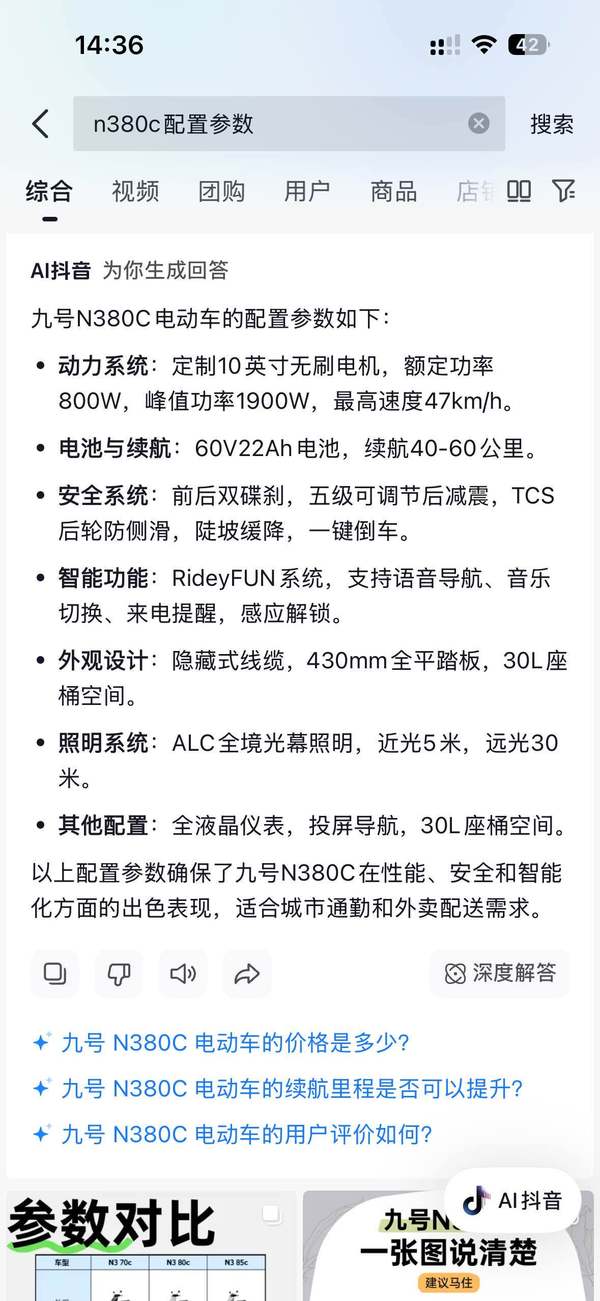Tap the n380c配置参数 search field
This screenshot has width=600, height=1301.
click(270, 124)
